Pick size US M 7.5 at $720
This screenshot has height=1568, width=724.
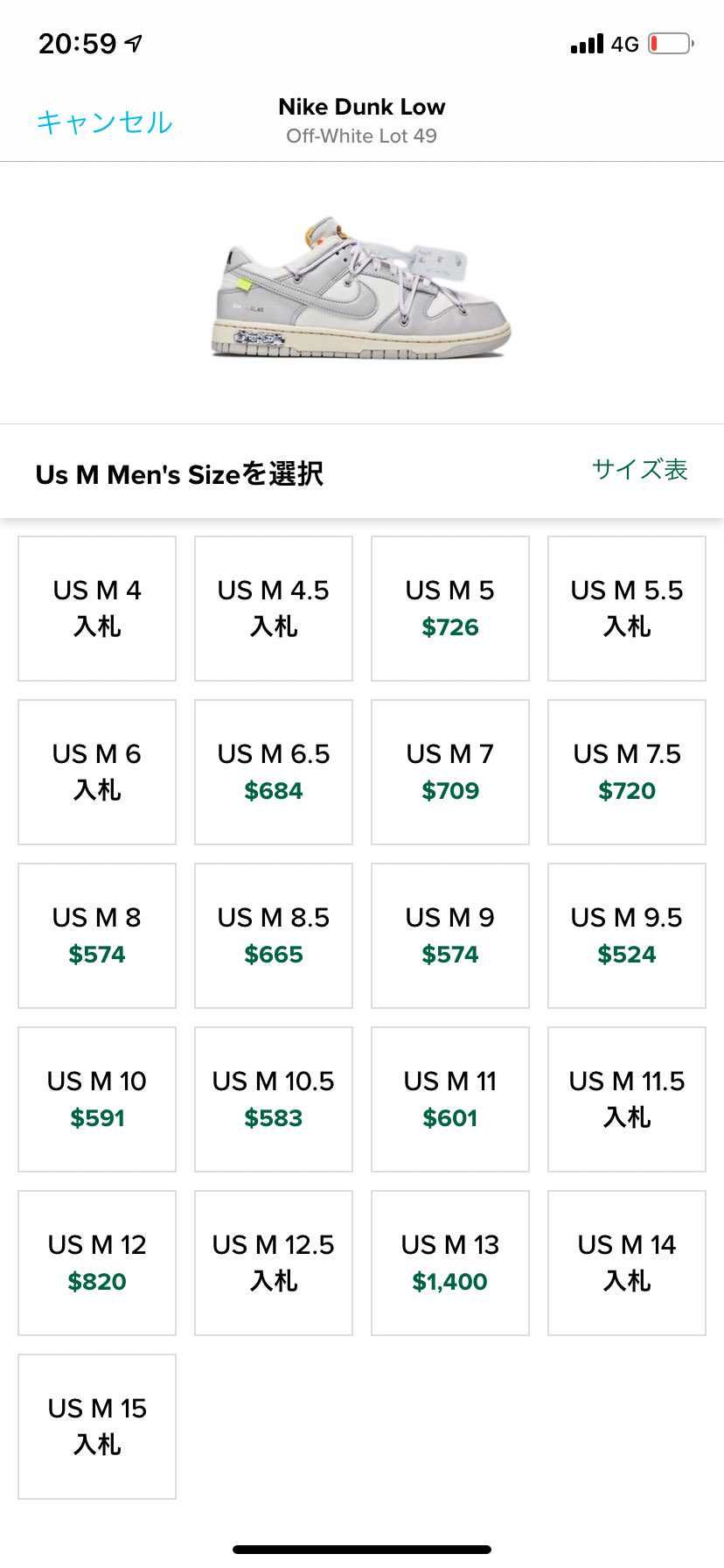tap(626, 771)
